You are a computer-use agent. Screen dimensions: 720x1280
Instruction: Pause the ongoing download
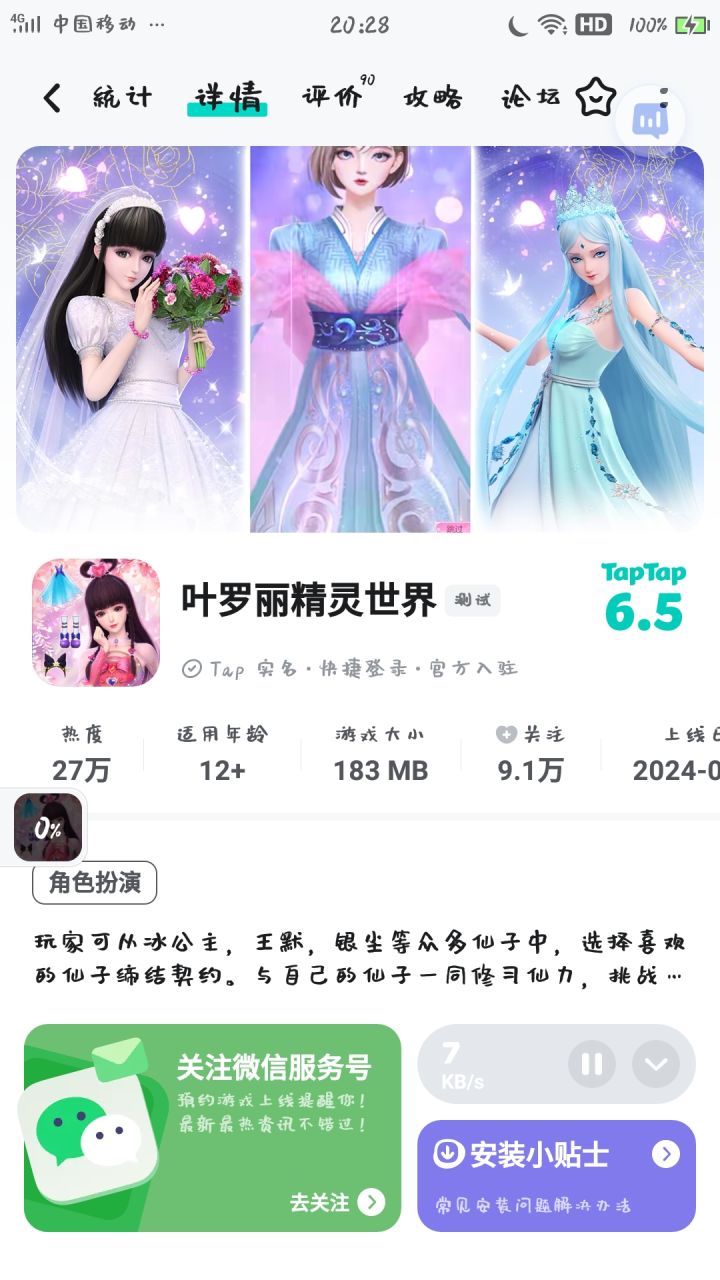(591, 1064)
